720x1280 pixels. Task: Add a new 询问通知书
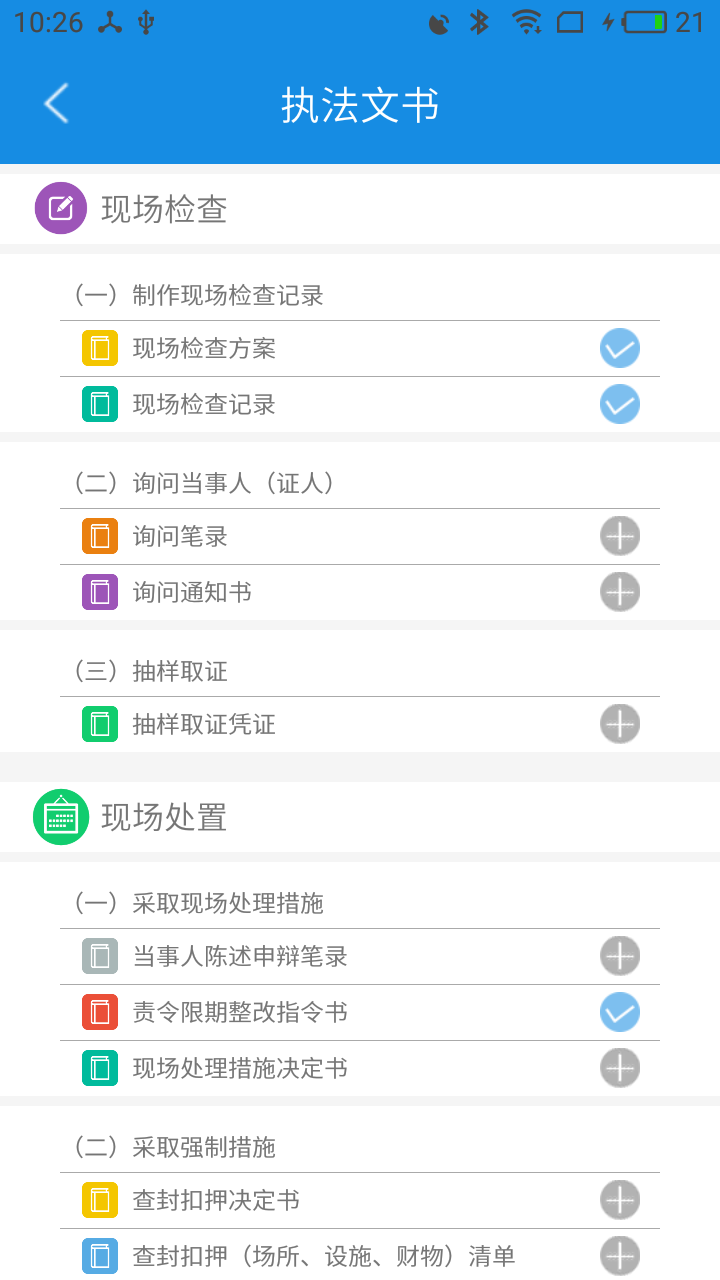tap(619, 593)
